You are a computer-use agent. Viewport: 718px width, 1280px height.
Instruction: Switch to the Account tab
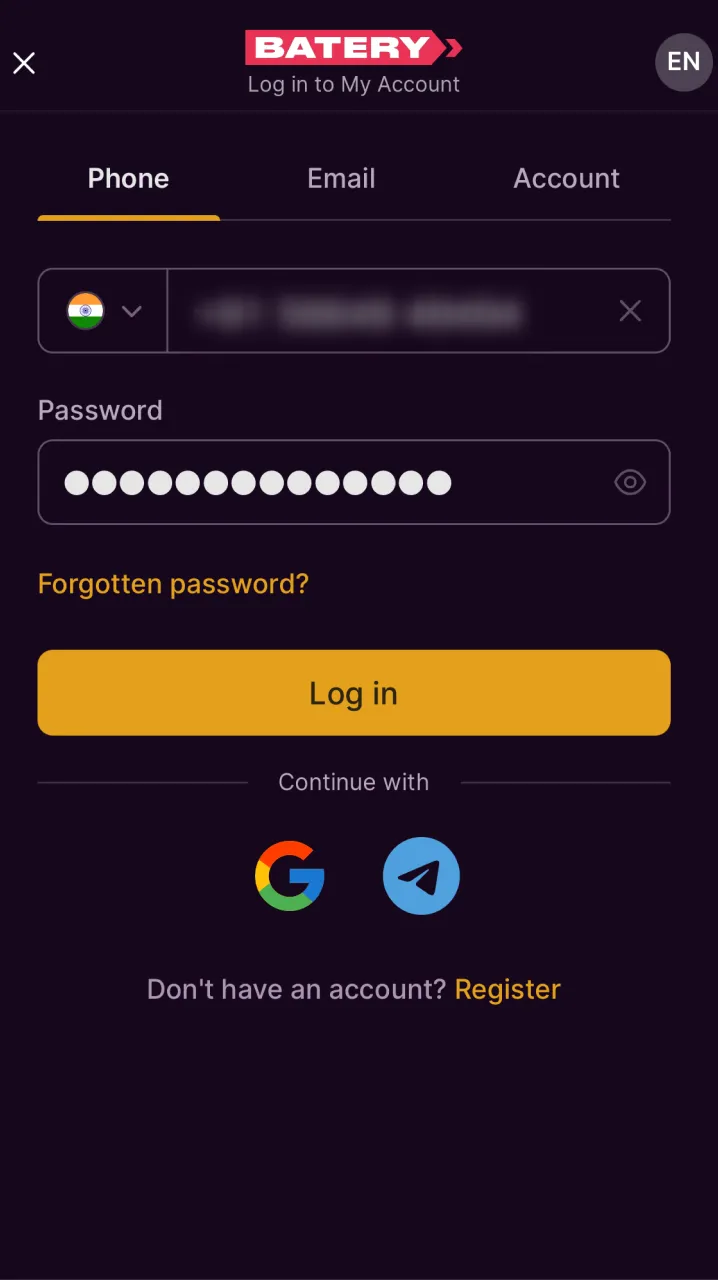point(566,179)
